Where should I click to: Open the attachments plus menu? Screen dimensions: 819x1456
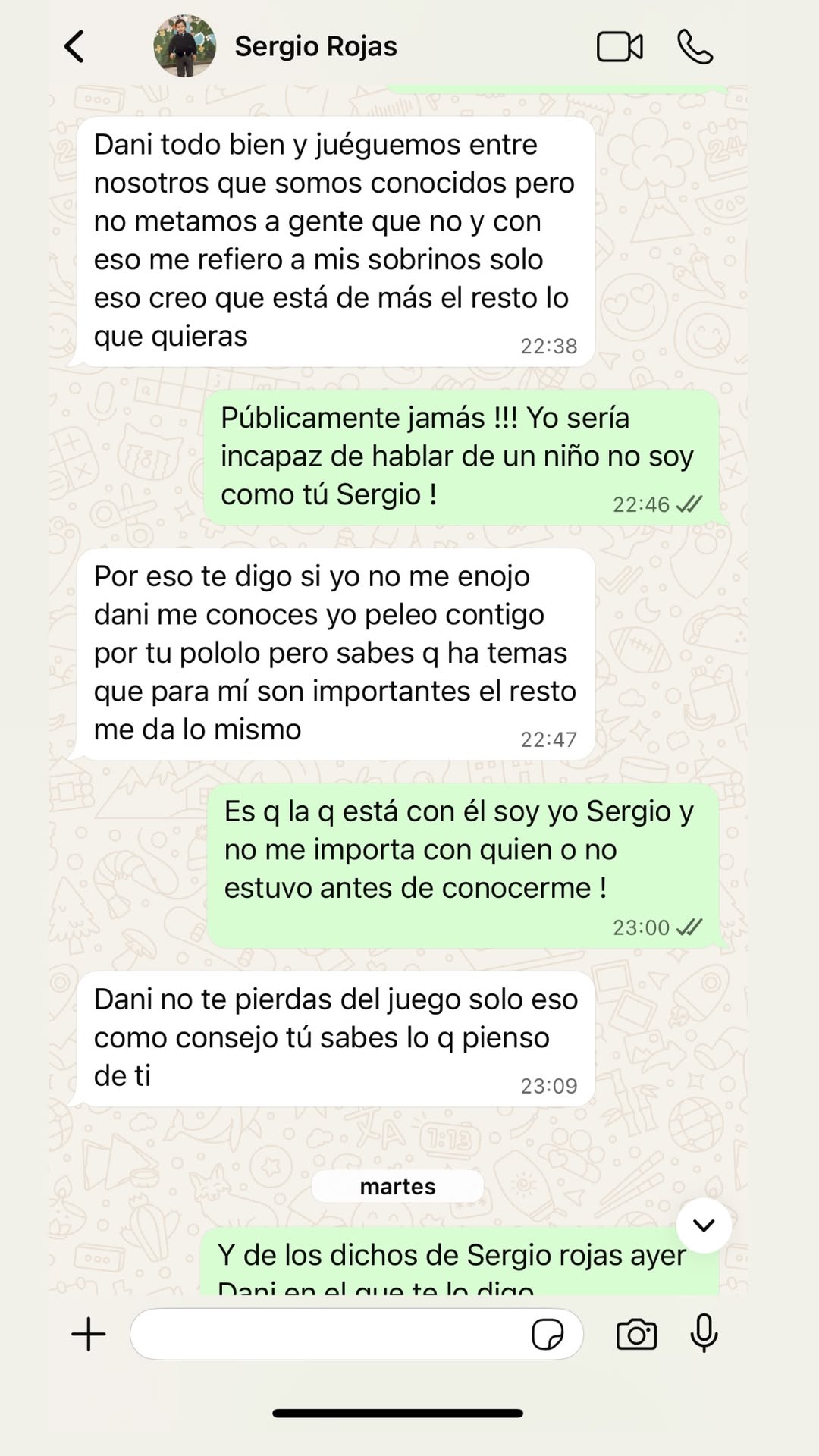tap(89, 1334)
